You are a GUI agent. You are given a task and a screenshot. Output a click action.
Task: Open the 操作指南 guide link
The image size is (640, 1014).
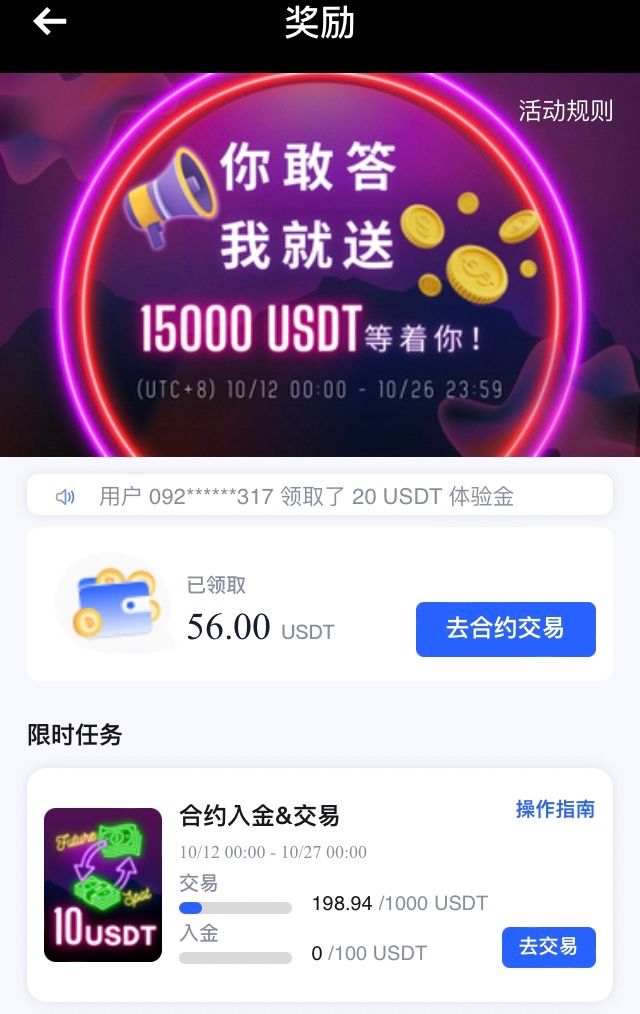pos(555,809)
